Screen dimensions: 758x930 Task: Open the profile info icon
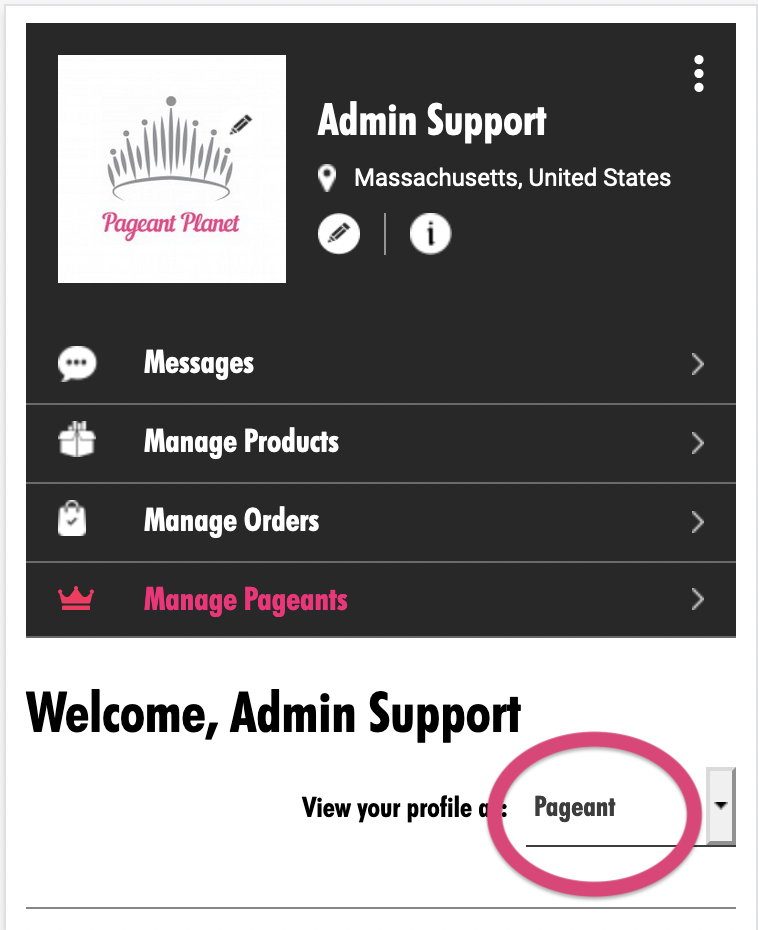430,234
